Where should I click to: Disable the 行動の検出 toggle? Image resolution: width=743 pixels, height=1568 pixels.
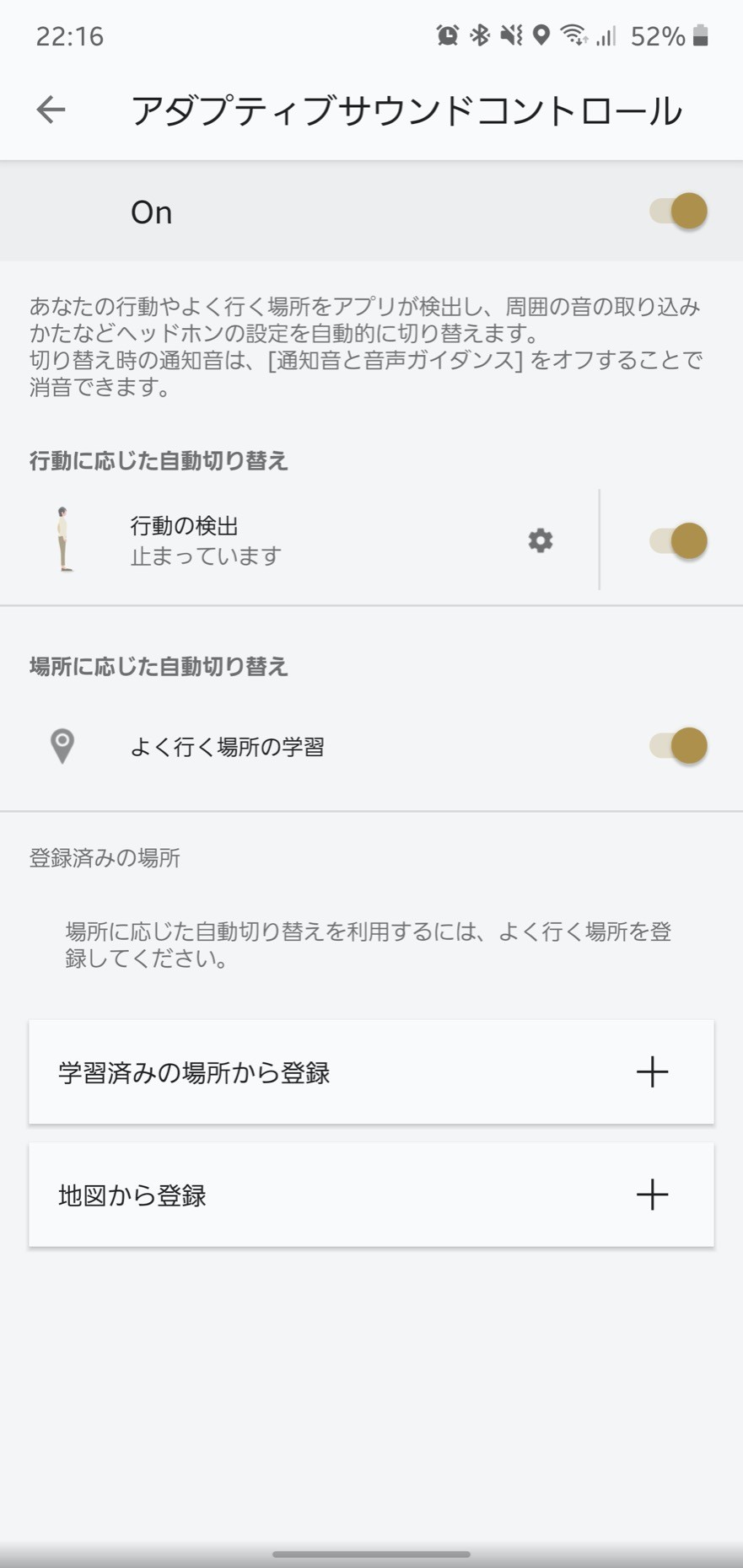(678, 540)
